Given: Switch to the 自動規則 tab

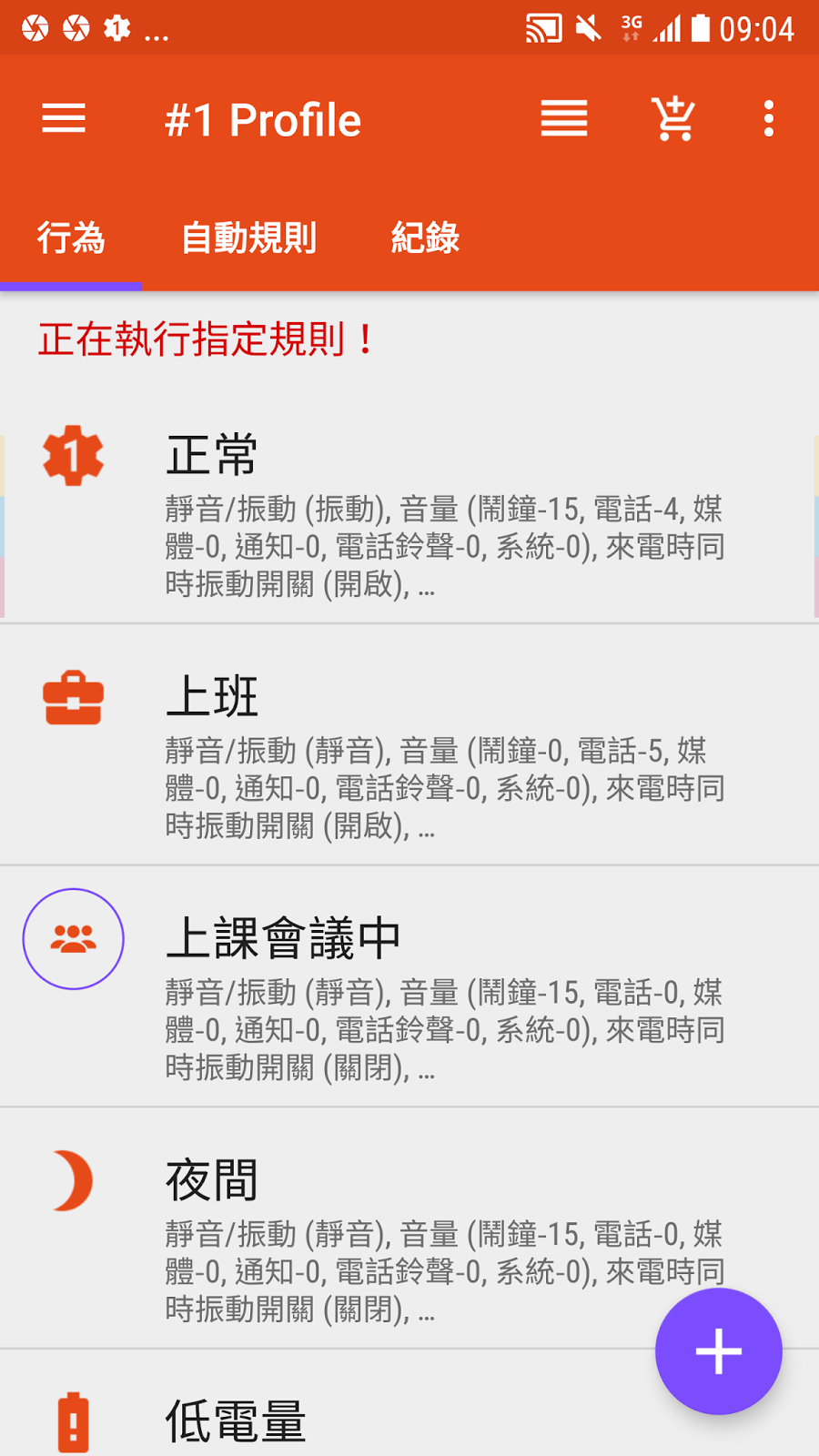Looking at the screenshot, I should coord(248,238).
